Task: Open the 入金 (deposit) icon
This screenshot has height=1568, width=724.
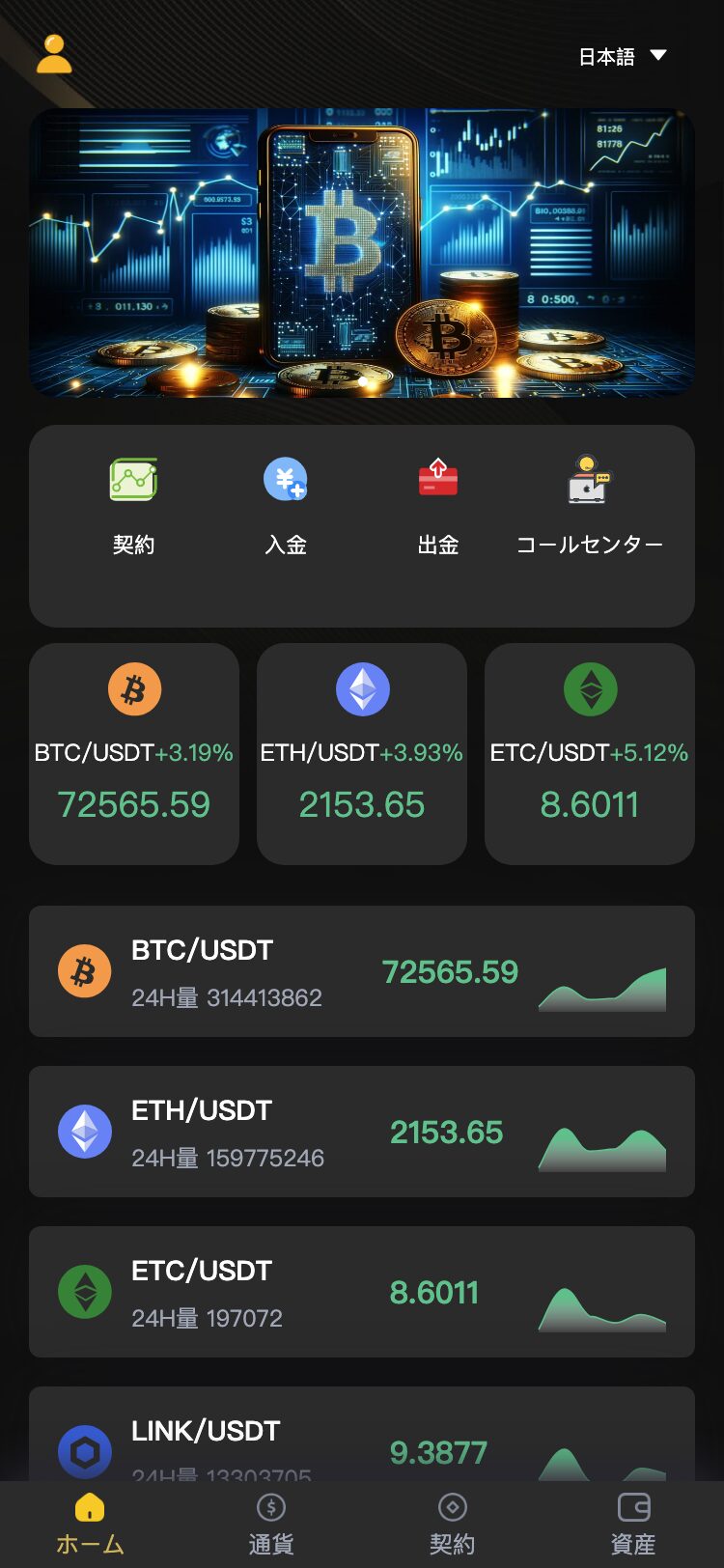Action: click(x=285, y=480)
